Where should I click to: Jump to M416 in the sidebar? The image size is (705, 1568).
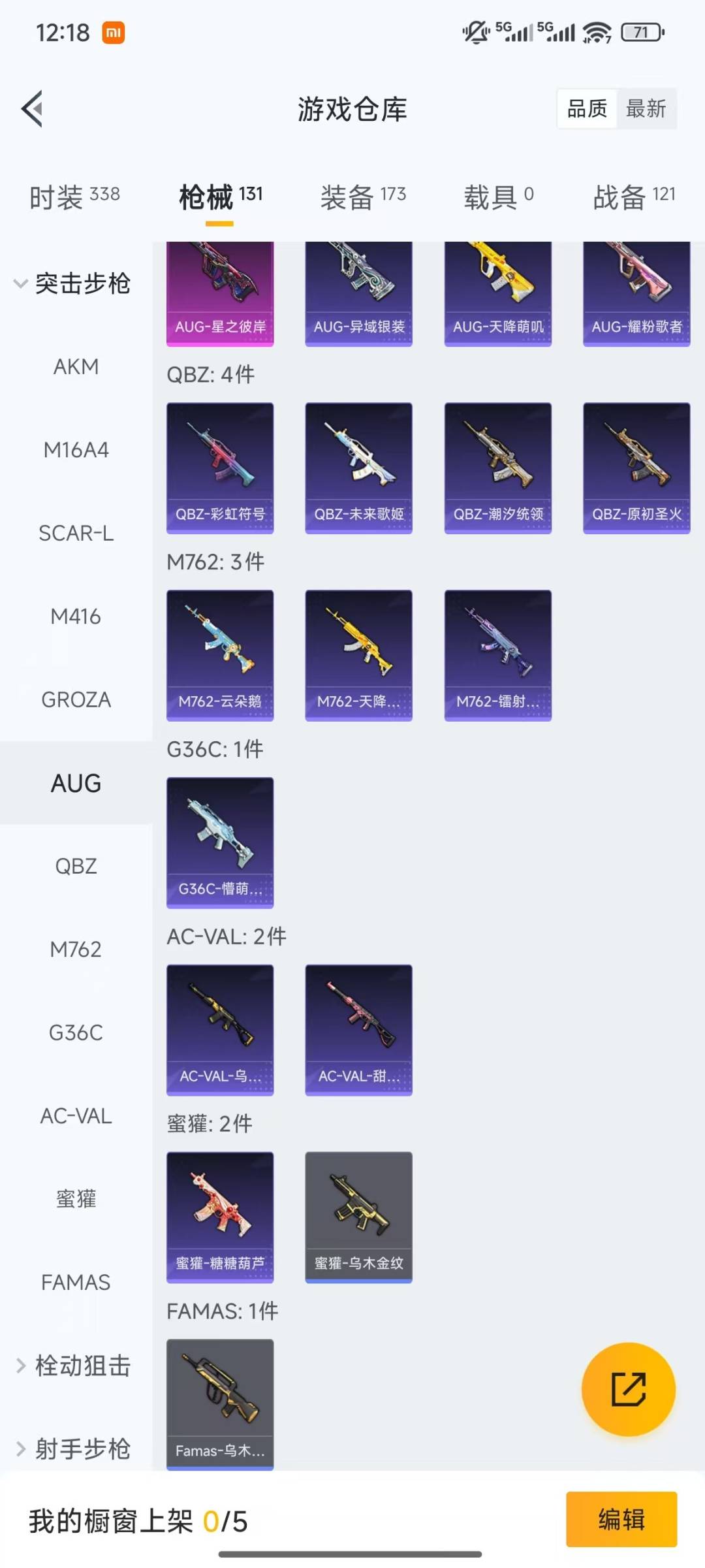[x=76, y=616]
